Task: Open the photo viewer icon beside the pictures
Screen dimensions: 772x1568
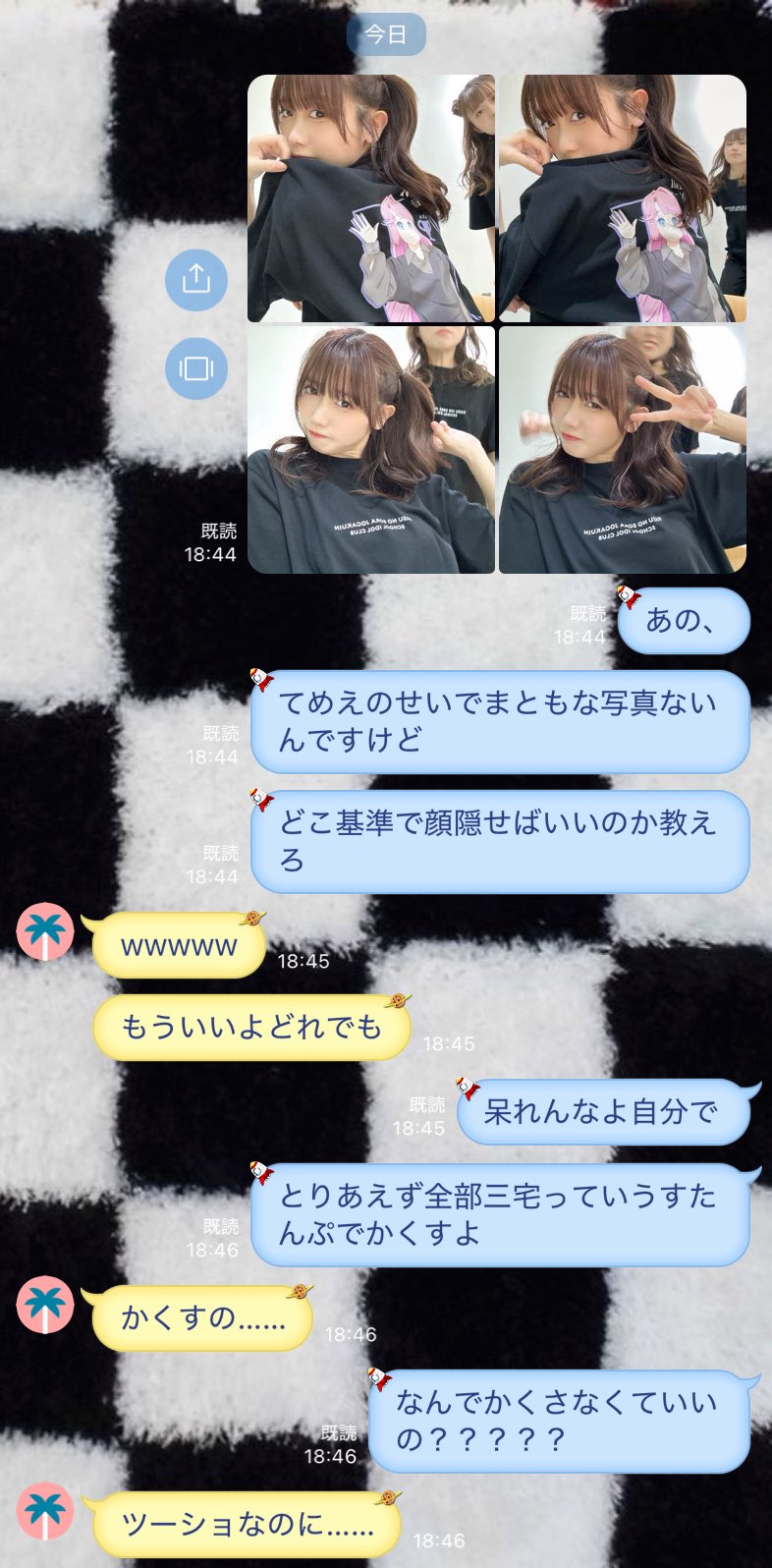Action: click(x=195, y=368)
